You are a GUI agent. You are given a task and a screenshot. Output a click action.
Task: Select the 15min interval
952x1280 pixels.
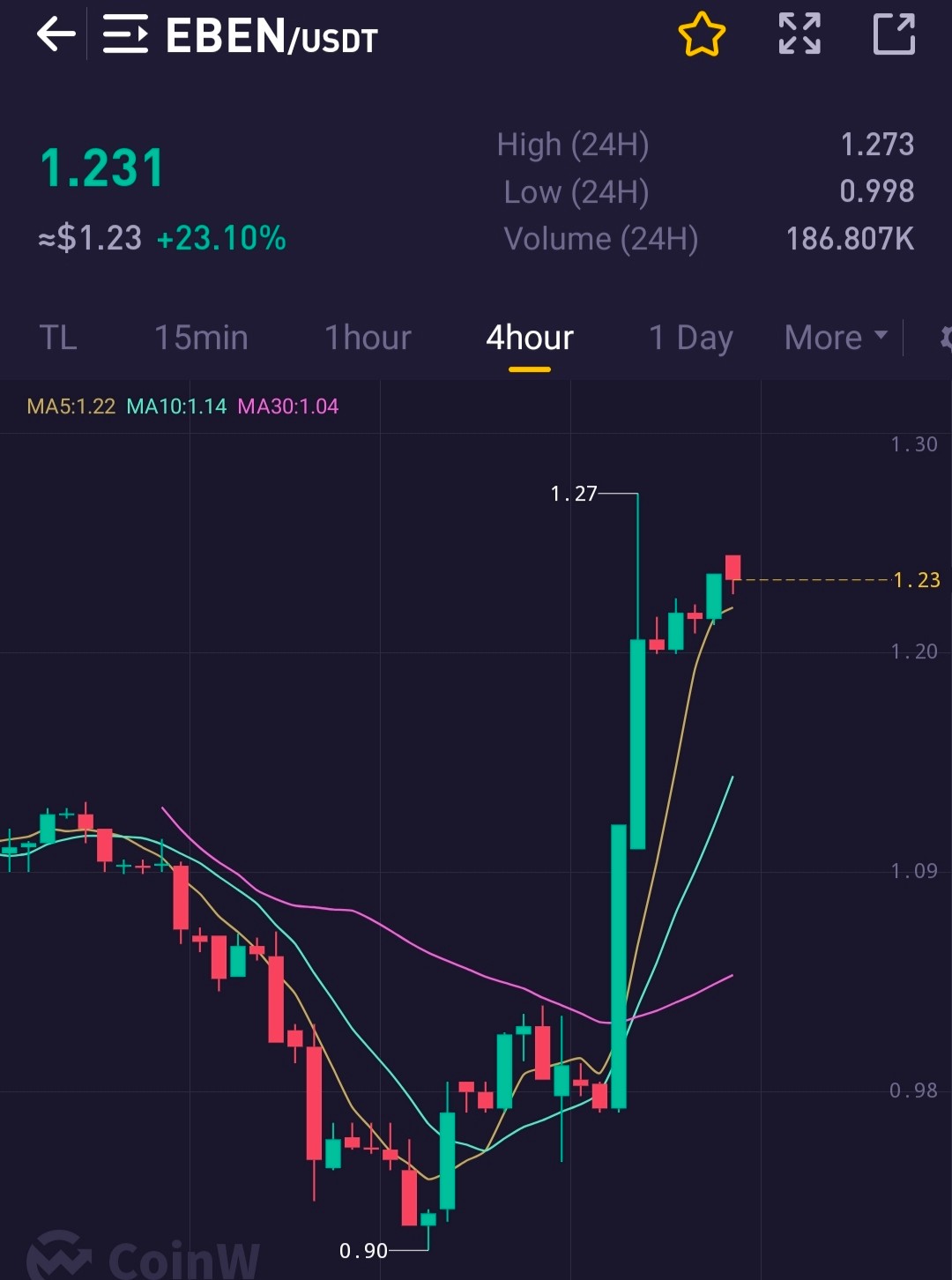pyautogui.click(x=201, y=338)
